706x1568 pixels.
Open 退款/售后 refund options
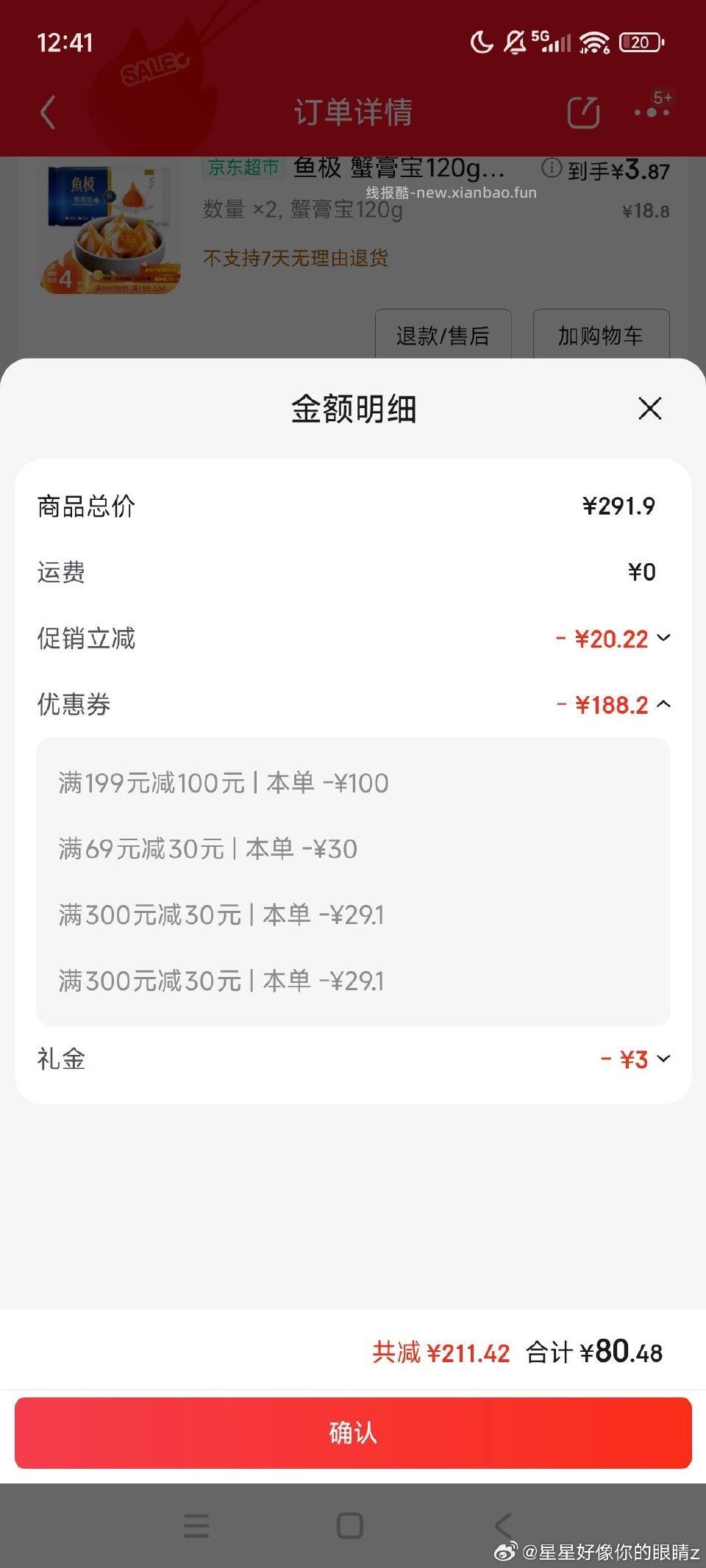click(442, 335)
